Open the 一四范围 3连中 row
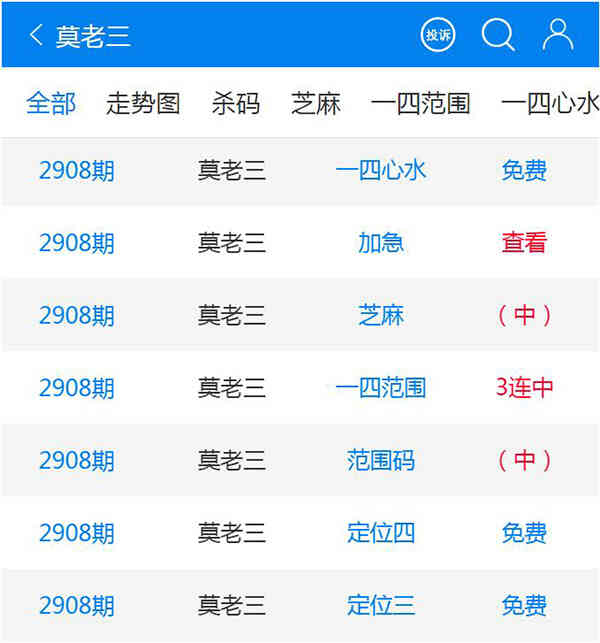The height and width of the screenshot is (643, 600). coord(524,388)
